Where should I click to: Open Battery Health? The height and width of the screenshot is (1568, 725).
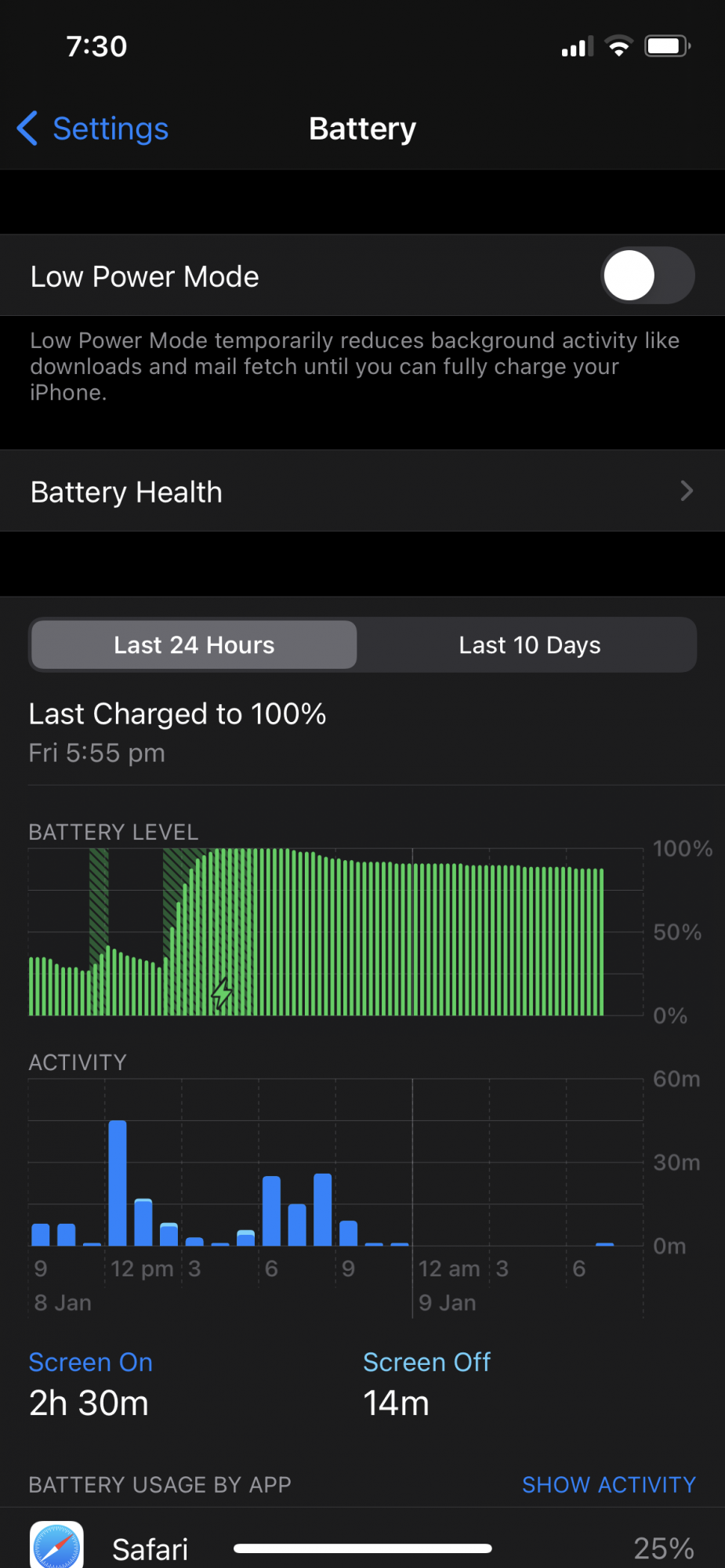[x=362, y=492]
